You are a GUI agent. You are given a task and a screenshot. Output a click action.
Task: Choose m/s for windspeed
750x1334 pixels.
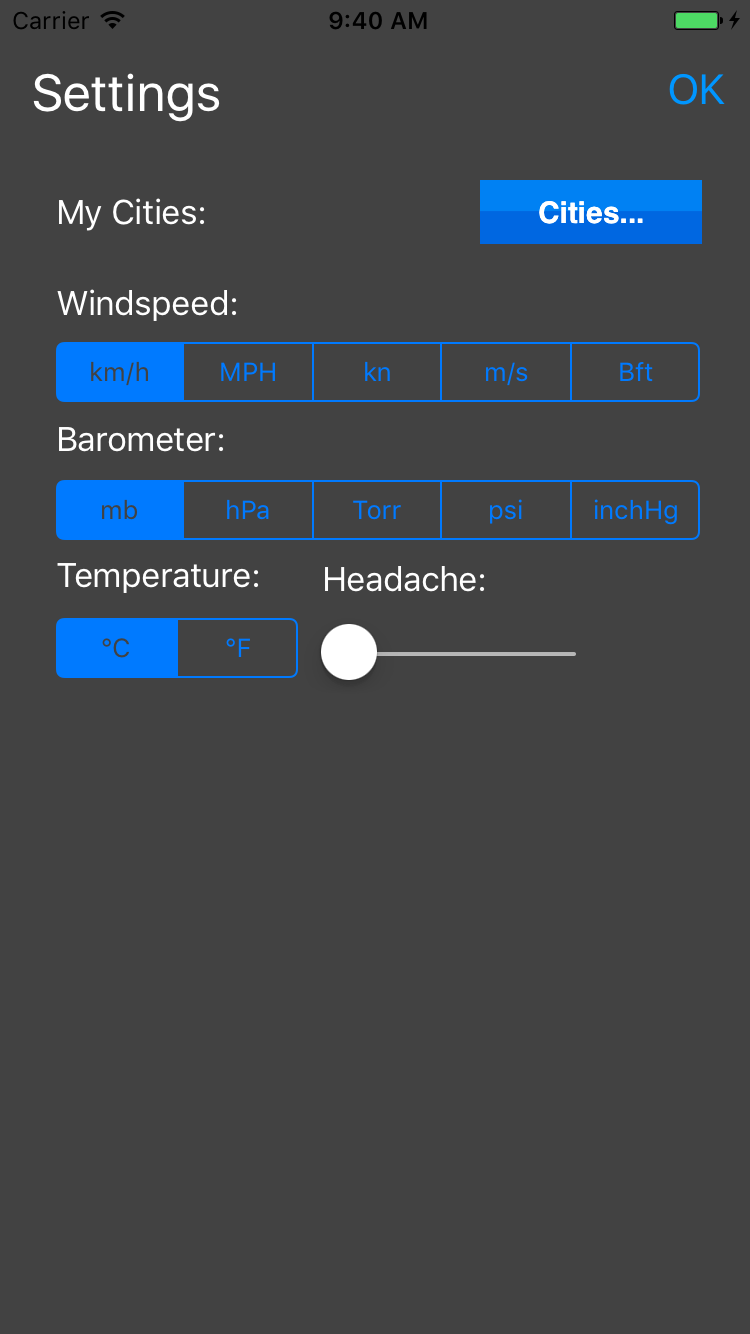pos(506,371)
